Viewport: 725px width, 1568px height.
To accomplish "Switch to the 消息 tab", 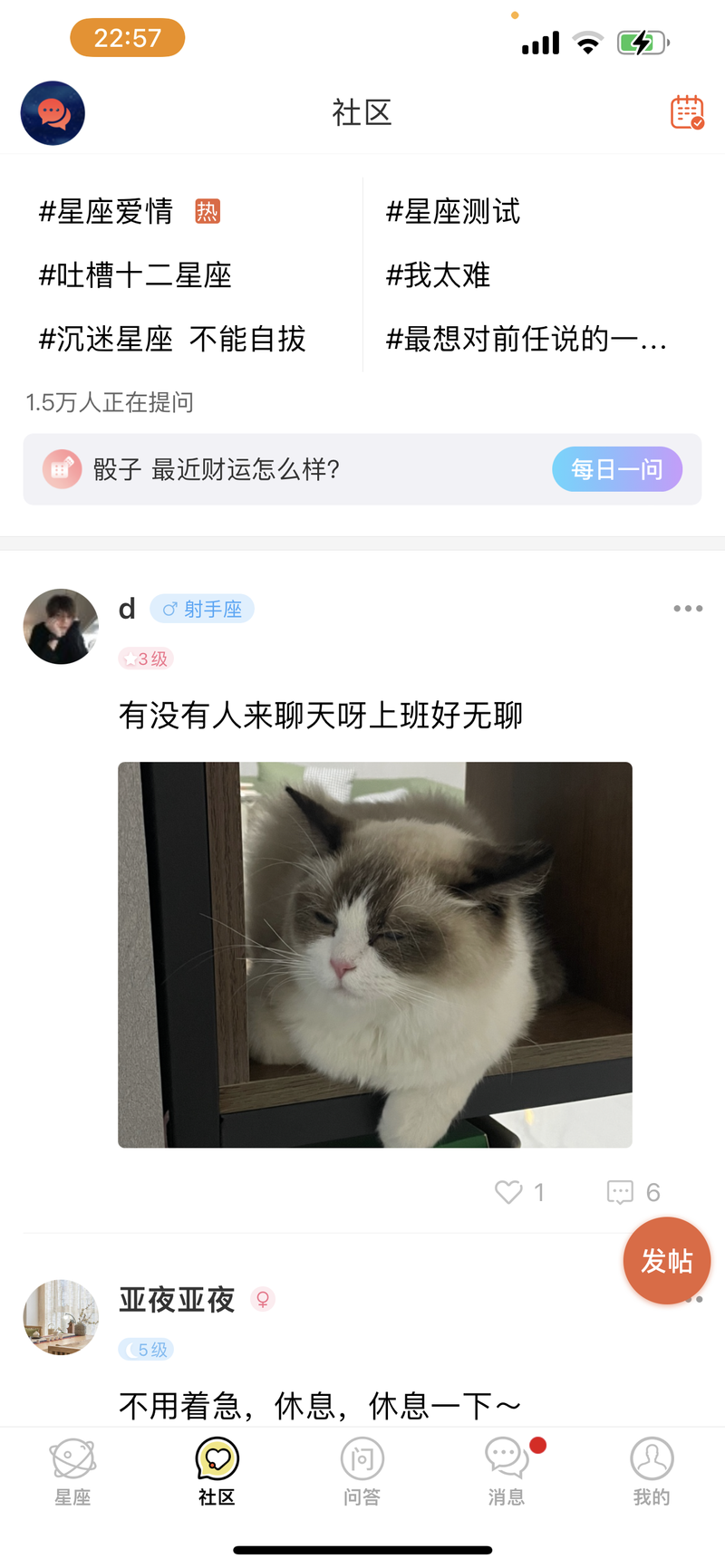I will click(x=507, y=1472).
